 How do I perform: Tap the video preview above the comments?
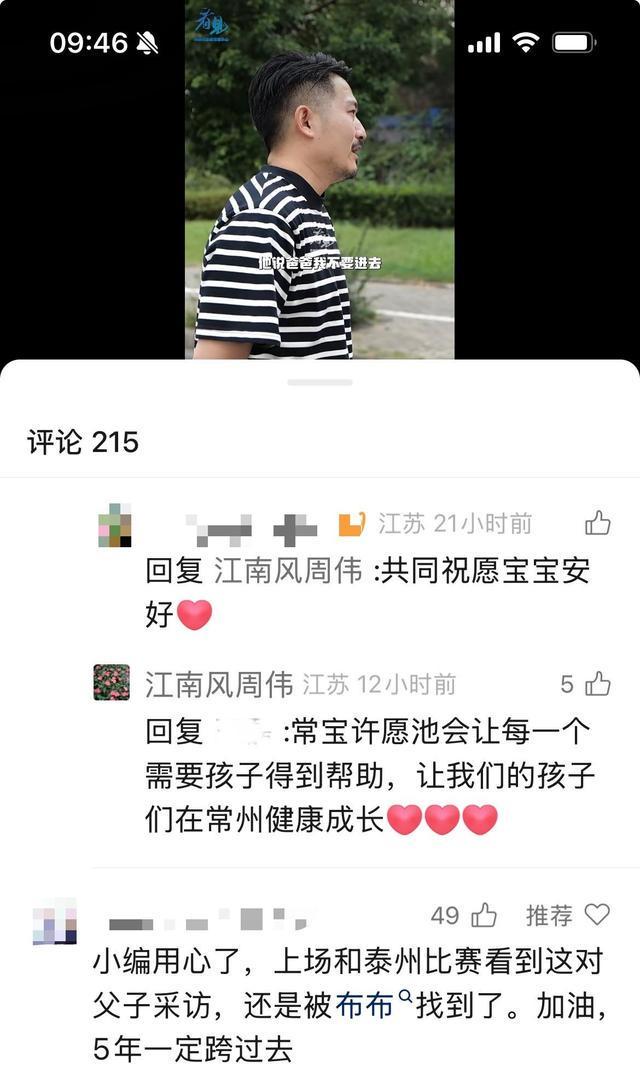tap(319, 180)
